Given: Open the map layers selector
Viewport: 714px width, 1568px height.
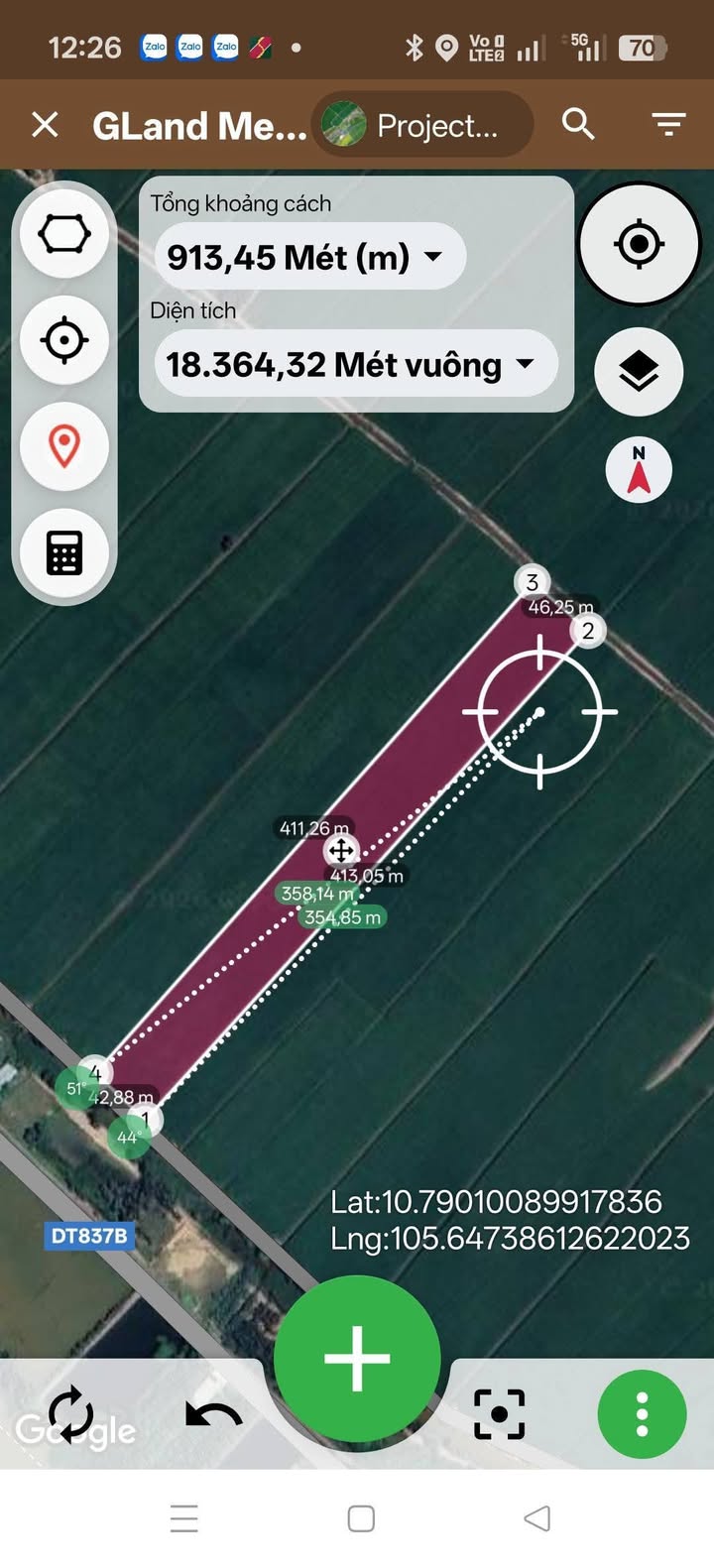Looking at the screenshot, I should click(x=639, y=372).
